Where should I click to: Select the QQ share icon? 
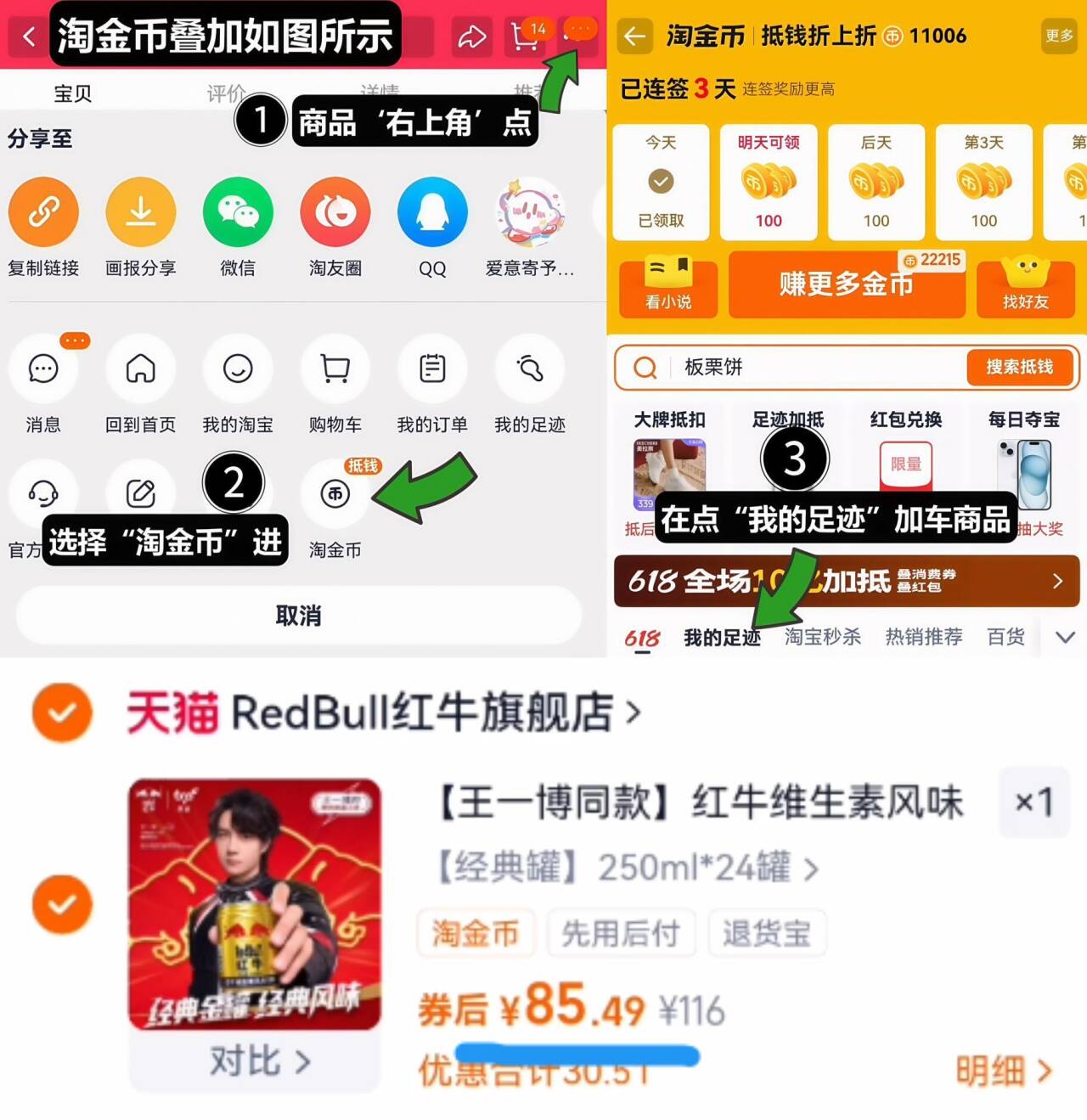coord(431,212)
